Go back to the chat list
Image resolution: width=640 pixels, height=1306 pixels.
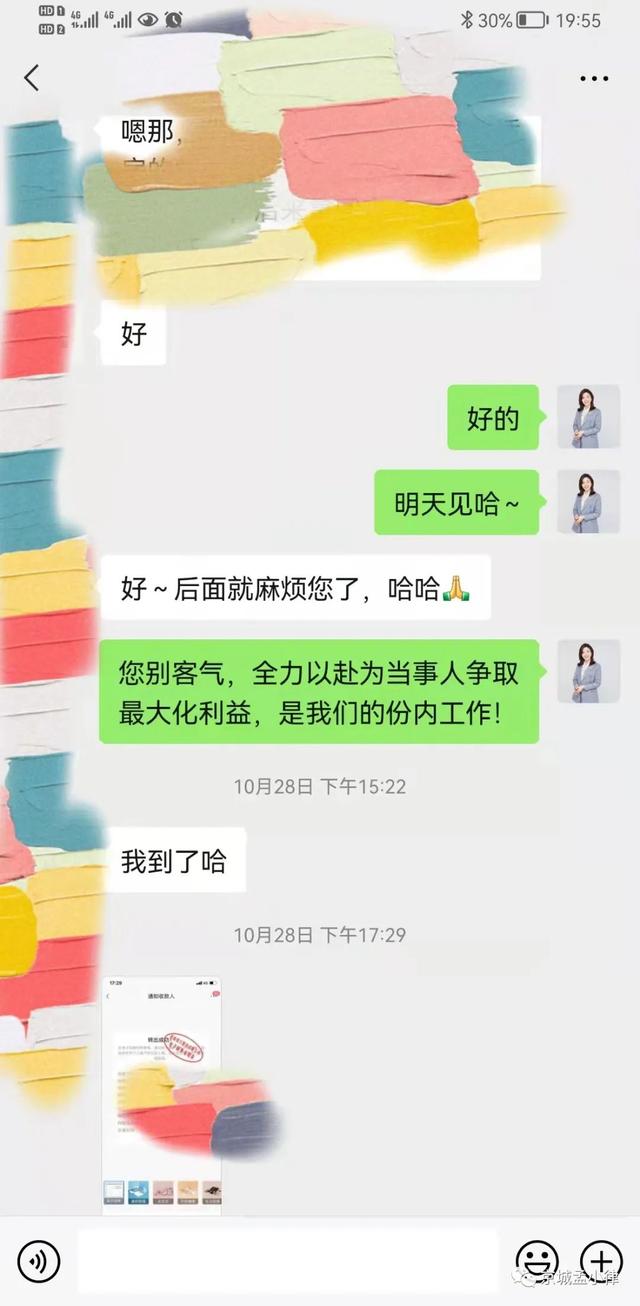32,78
